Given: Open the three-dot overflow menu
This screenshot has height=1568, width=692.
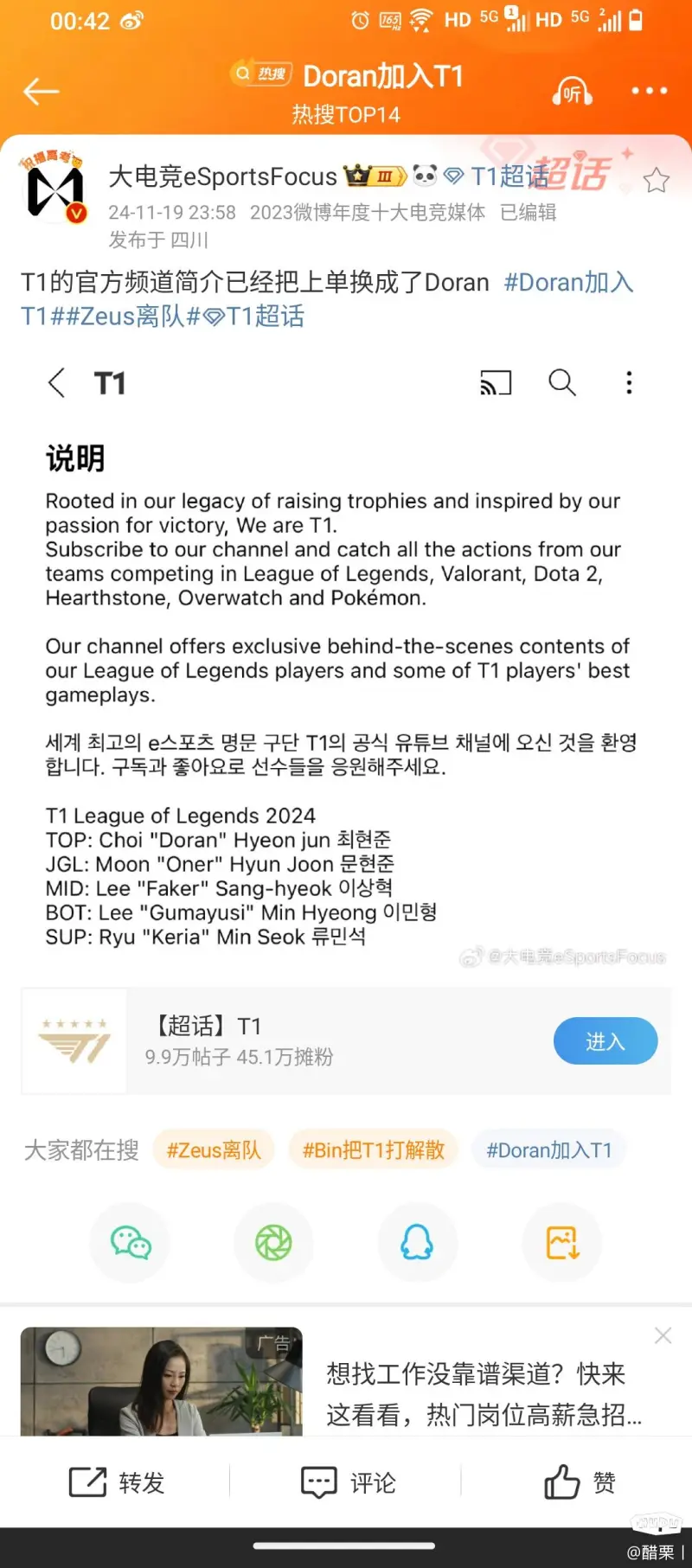Looking at the screenshot, I should point(649,91).
